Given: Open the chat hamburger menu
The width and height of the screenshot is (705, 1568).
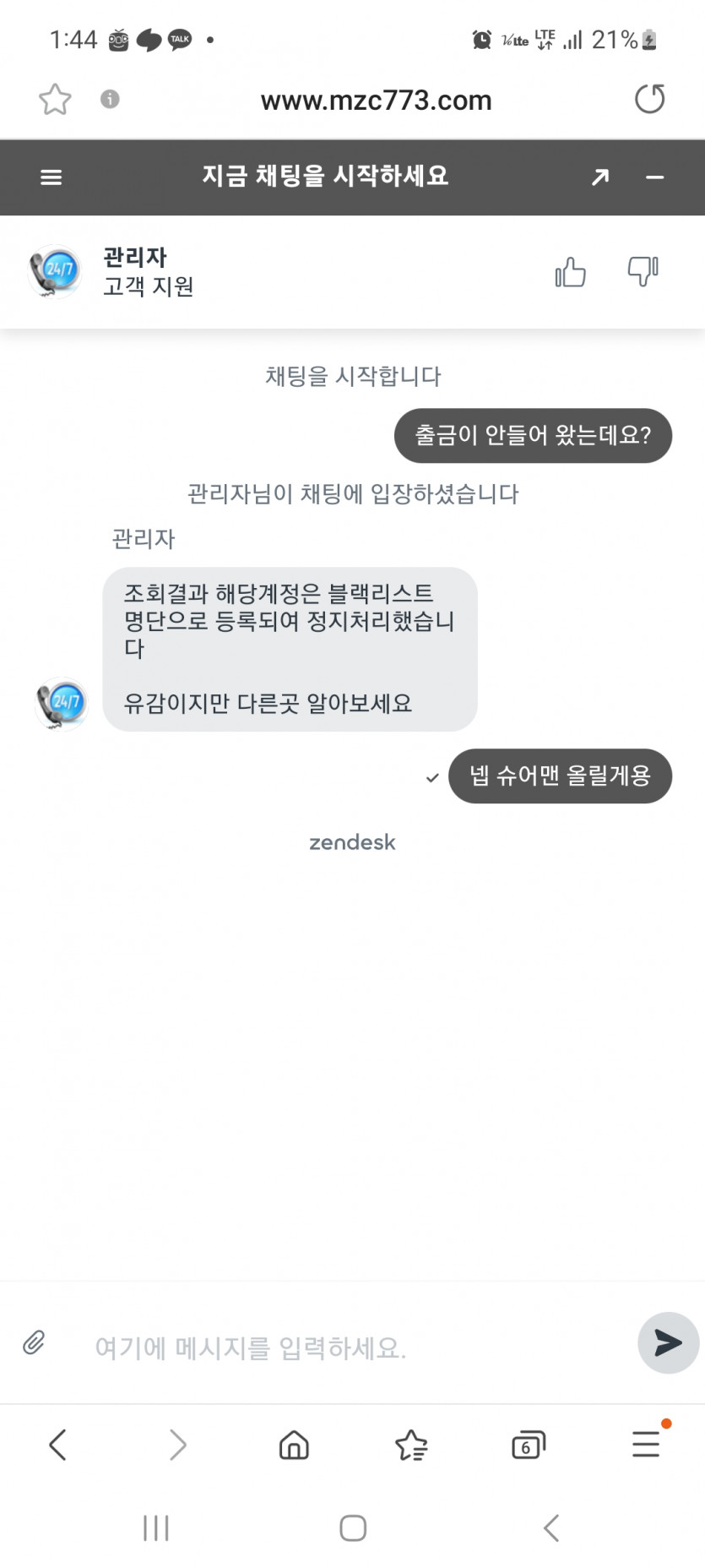Looking at the screenshot, I should click(x=52, y=177).
